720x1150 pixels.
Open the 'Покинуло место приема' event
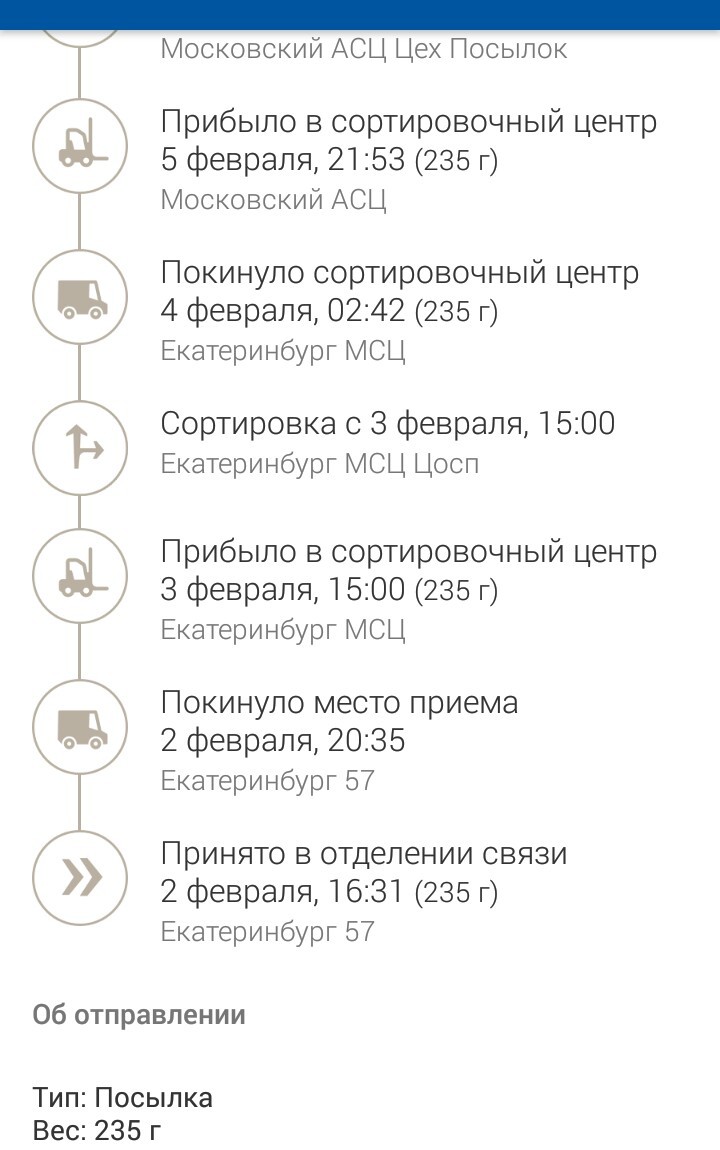tap(340, 703)
